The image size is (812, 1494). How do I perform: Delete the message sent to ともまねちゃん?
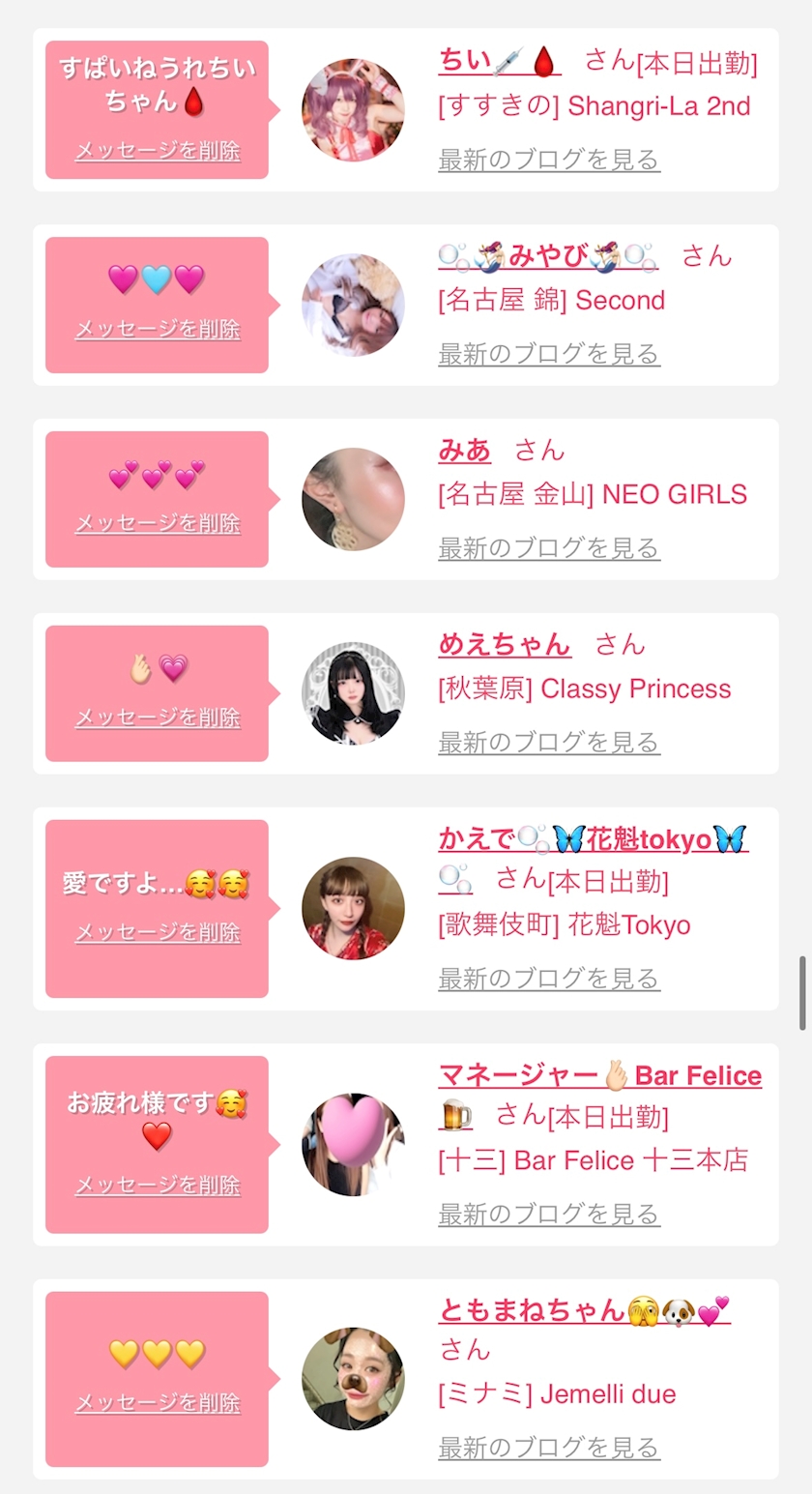click(158, 1403)
